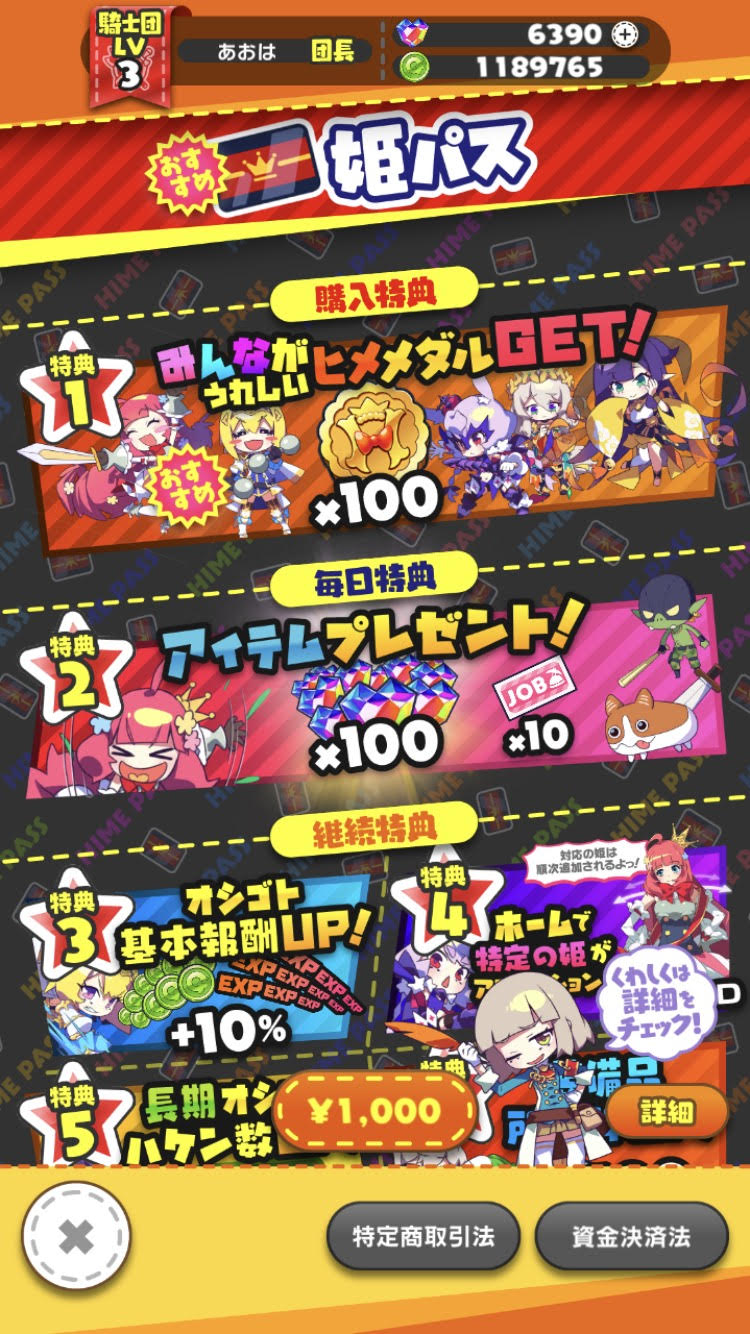The width and height of the screenshot is (750, 1334).
Task: Open the 資金決済法 notice
Action: click(x=631, y=1236)
